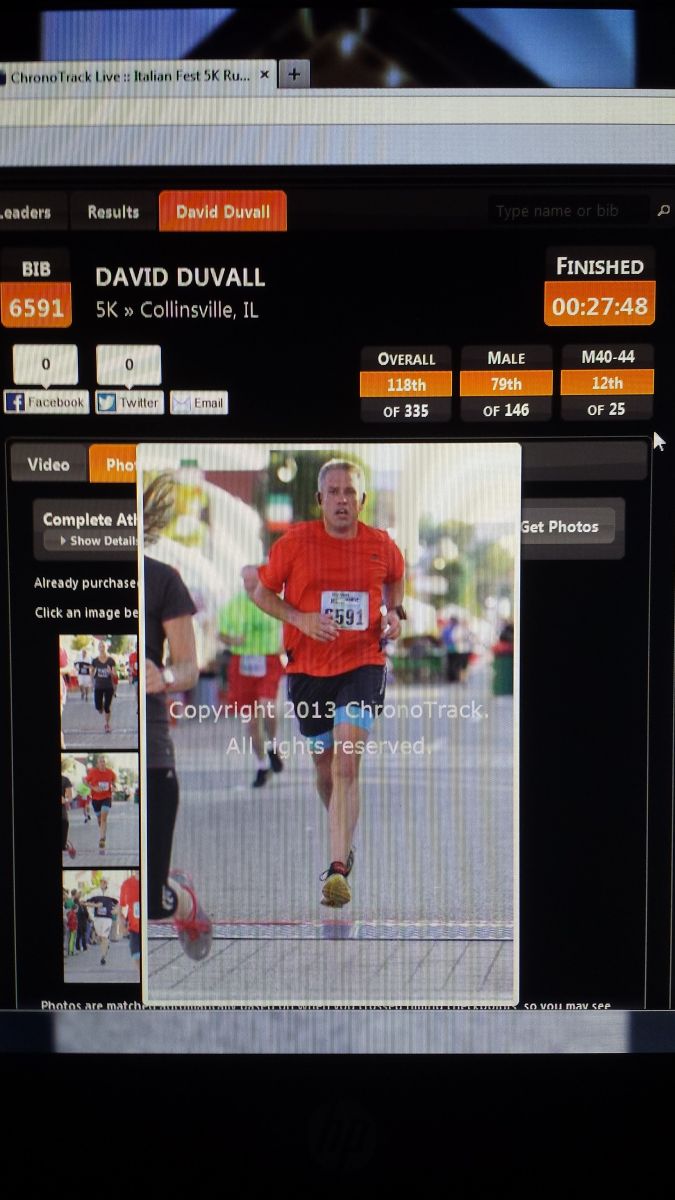Tap the magnifier search icon
Image resolution: width=675 pixels, height=1200 pixels.
[x=662, y=211]
